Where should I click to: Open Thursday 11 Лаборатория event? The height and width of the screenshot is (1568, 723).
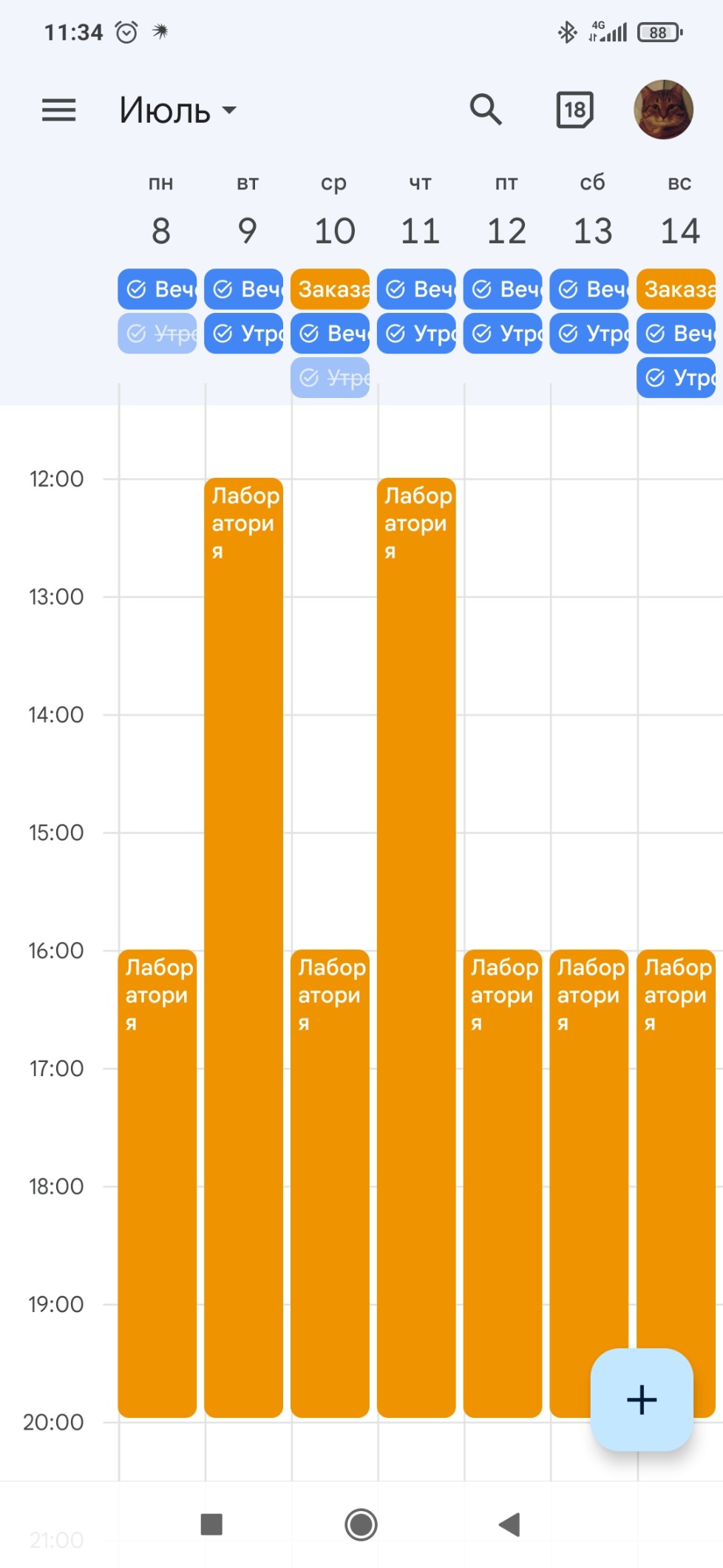[416, 814]
